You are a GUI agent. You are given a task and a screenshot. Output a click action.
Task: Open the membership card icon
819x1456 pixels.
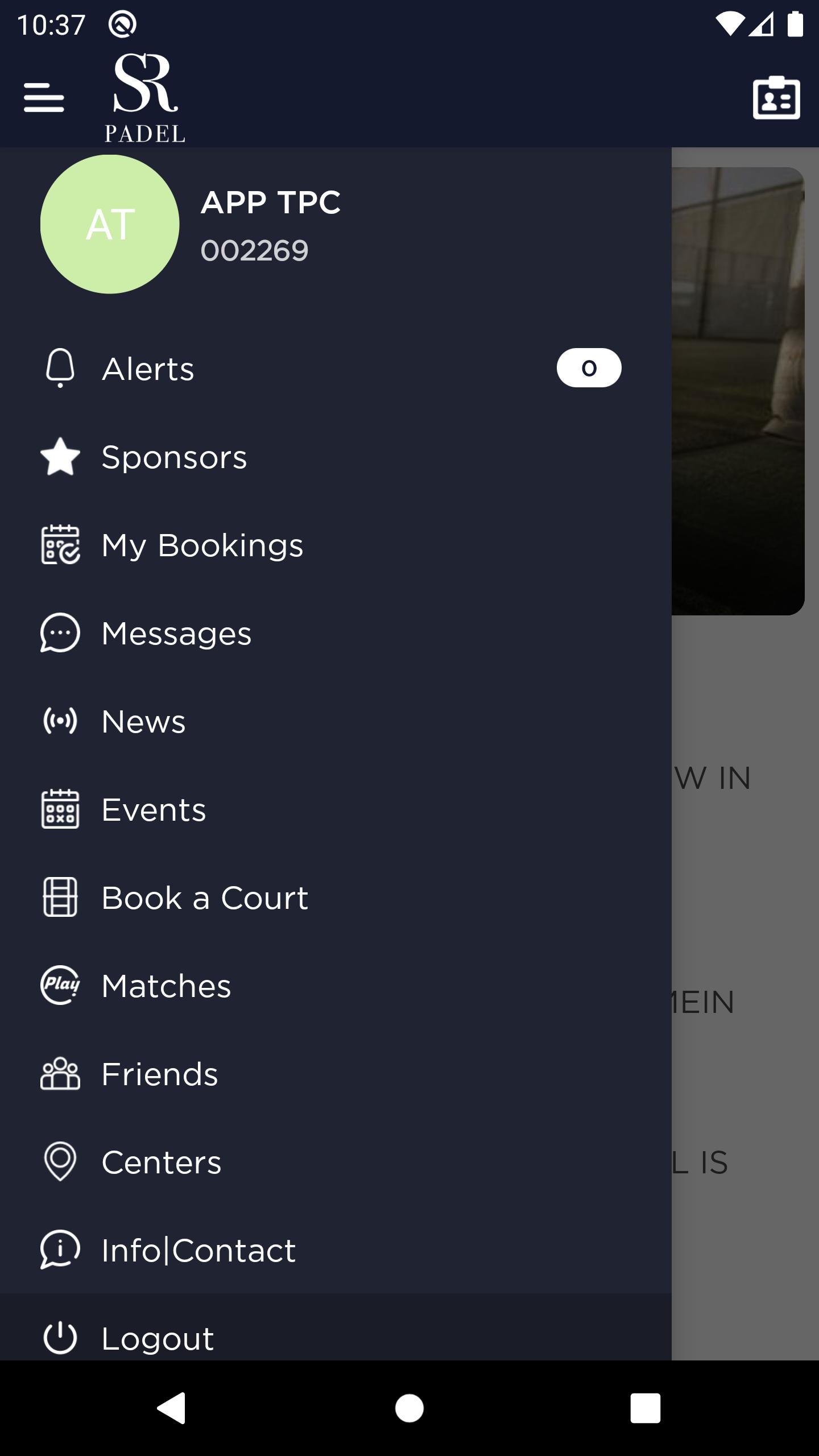776,98
